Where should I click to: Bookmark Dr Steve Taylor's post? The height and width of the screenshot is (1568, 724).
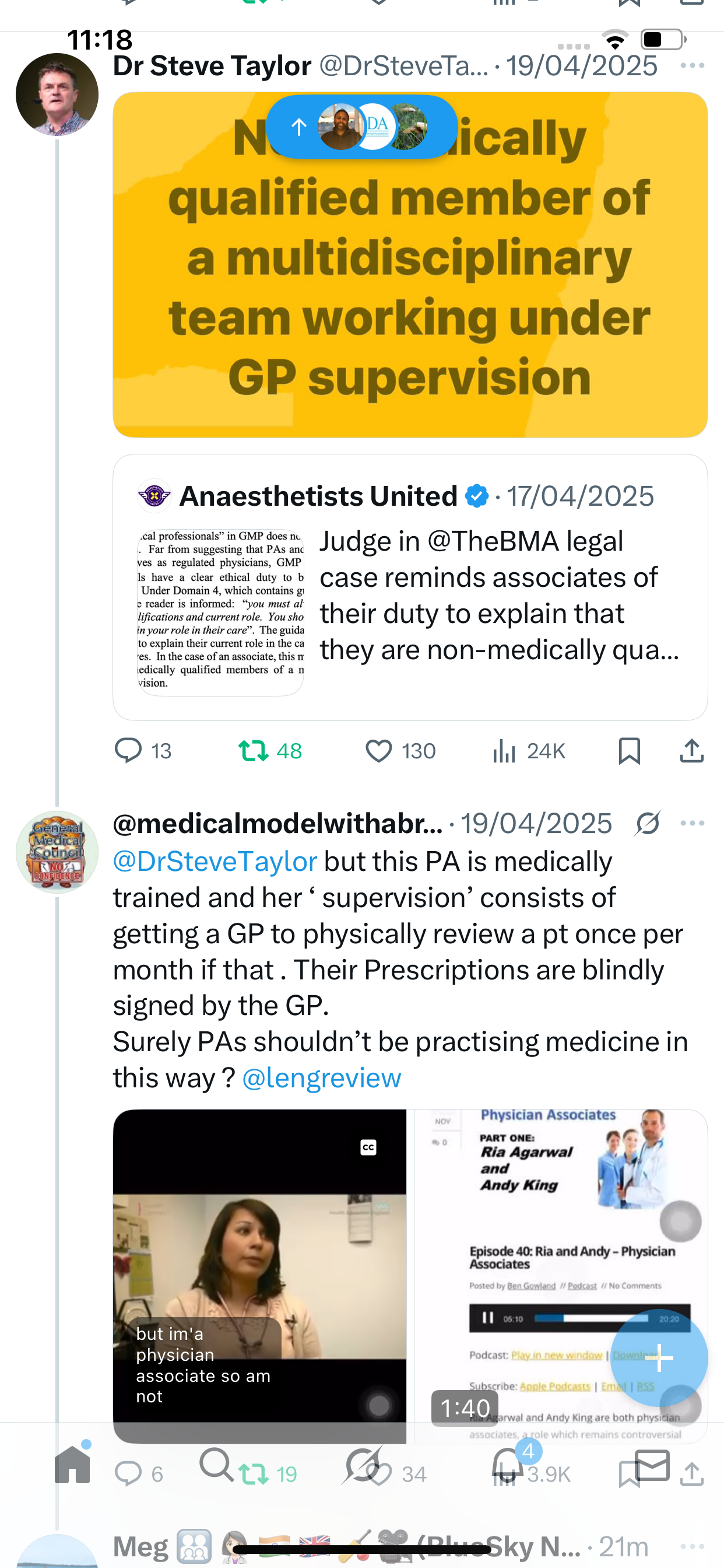point(629,751)
